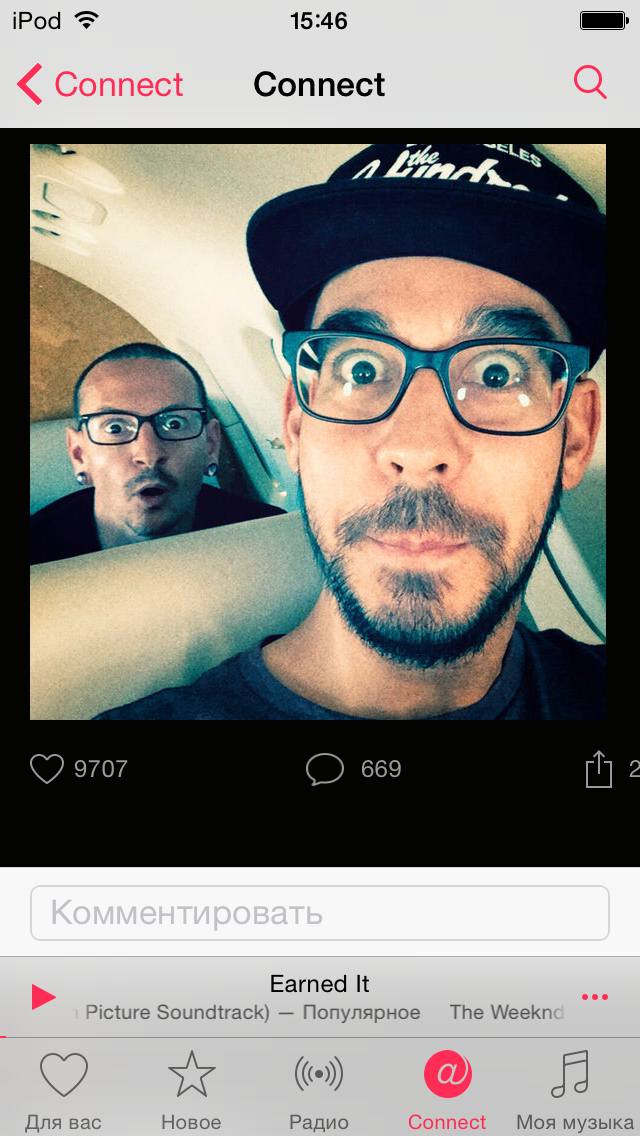Open search with the magnifier icon
This screenshot has width=640, height=1136.
590,83
